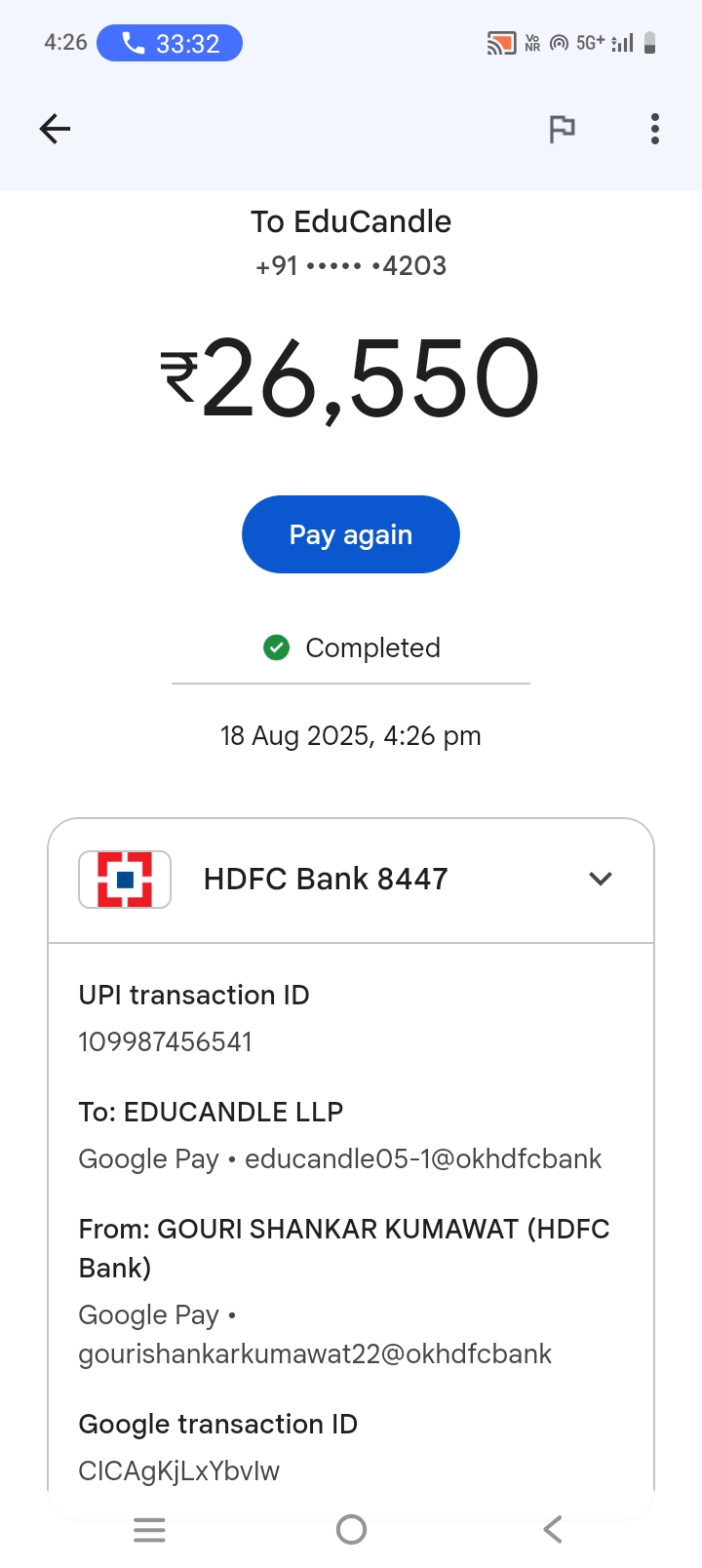
Task: Tap the Pay again button
Action: click(x=350, y=534)
